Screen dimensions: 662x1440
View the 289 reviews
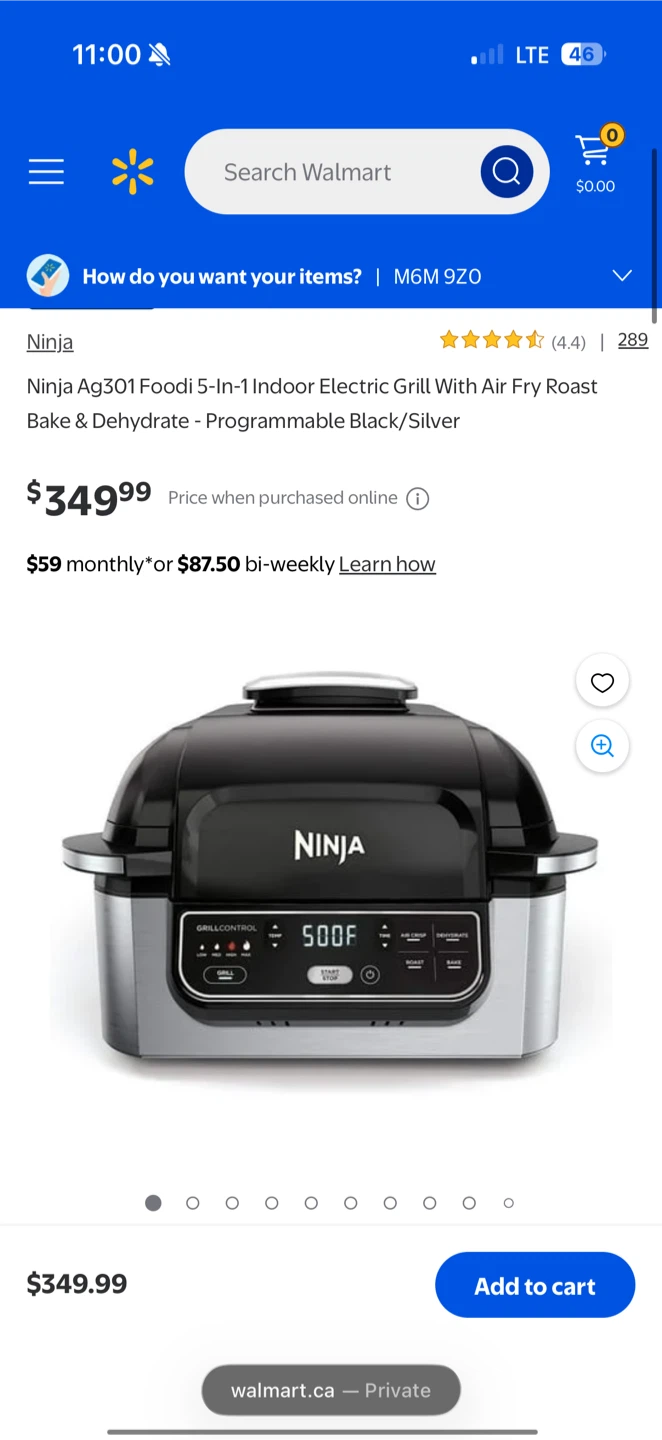point(632,340)
